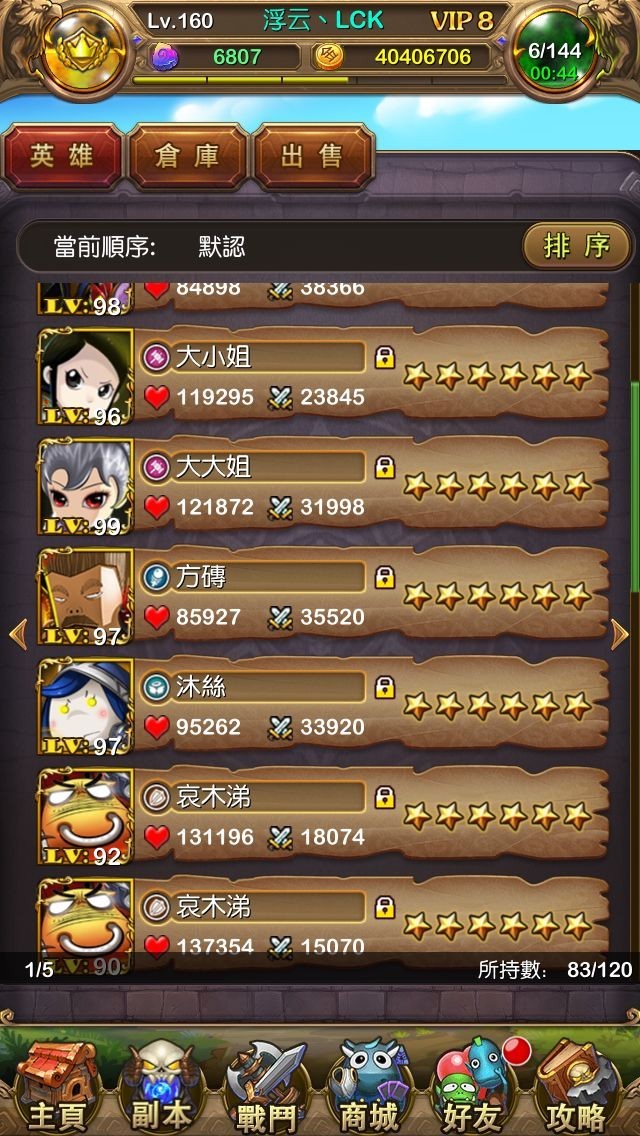Open the 好友 friends section
Viewport: 640px width, 1136px height.
click(x=472, y=1085)
